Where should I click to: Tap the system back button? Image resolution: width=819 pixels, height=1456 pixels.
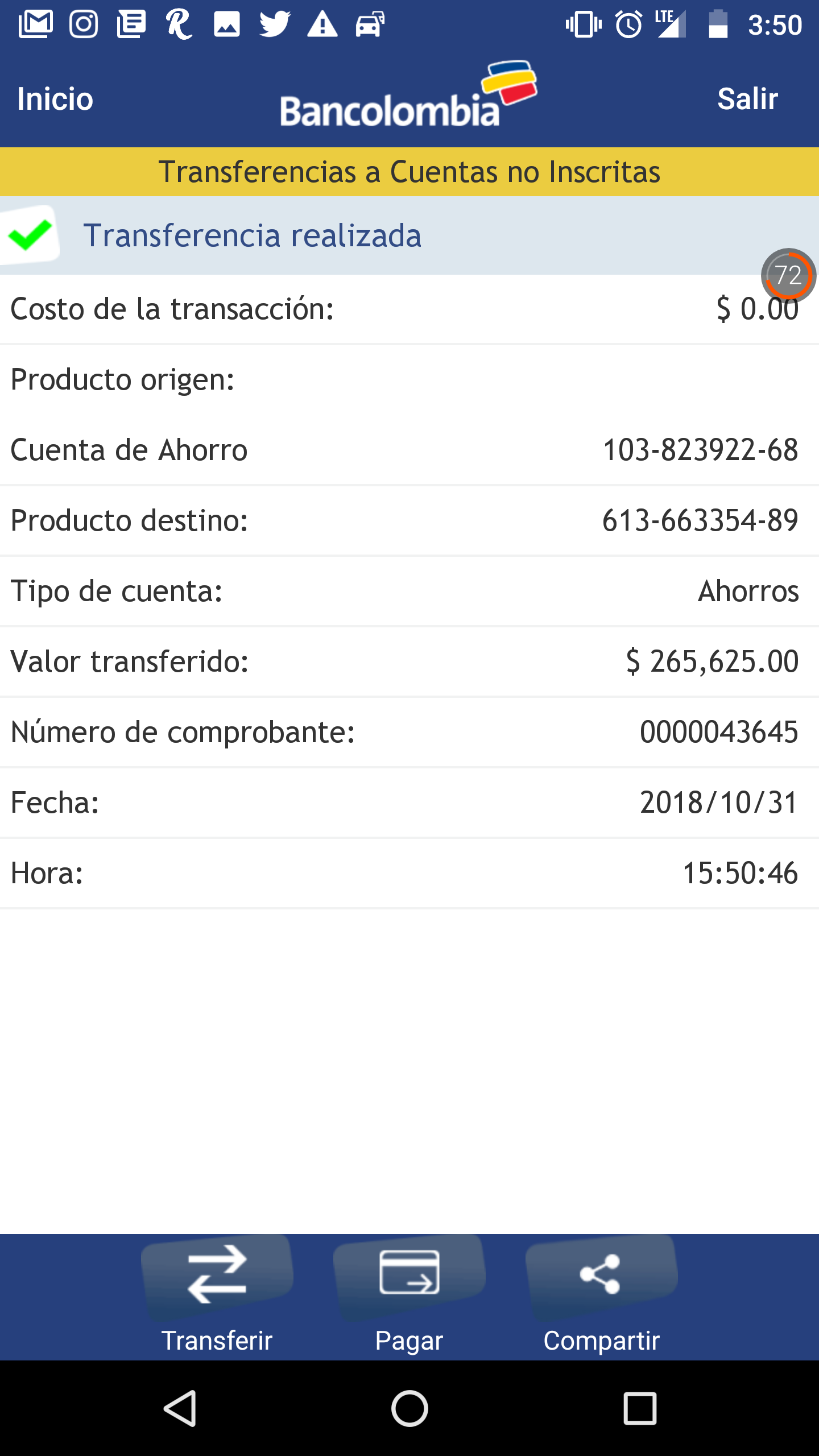[x=180, y=1408]
